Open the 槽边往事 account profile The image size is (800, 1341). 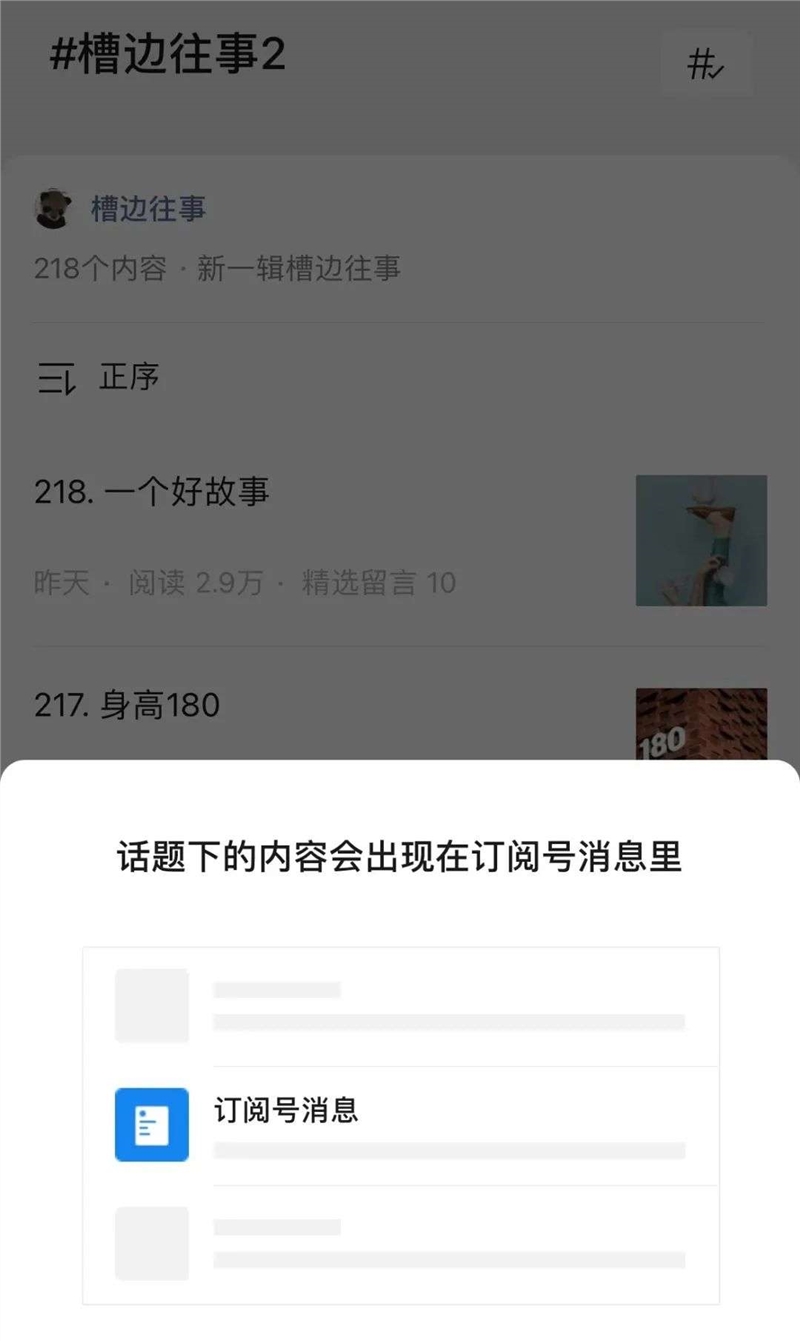pos(147,209)
